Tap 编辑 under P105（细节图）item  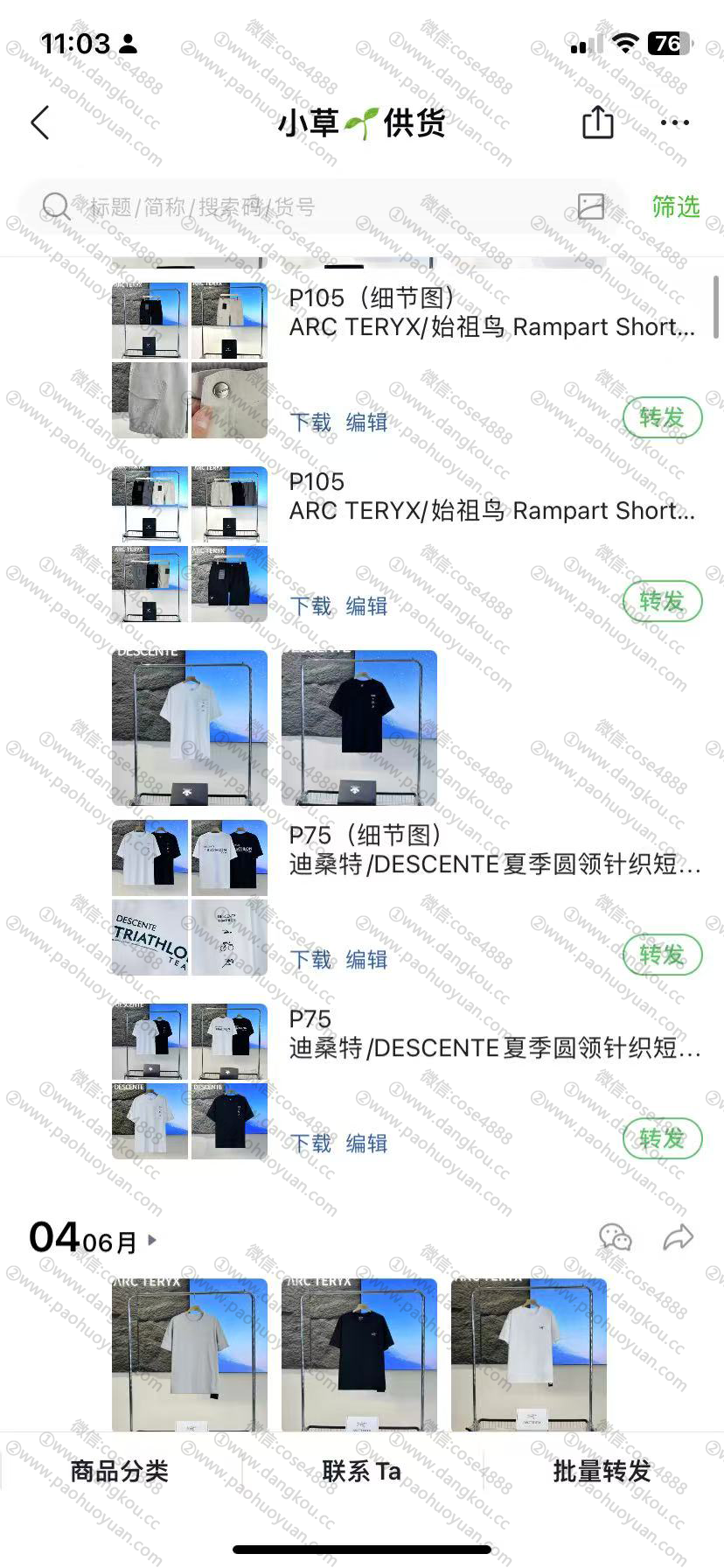click(x=366, y=423)
